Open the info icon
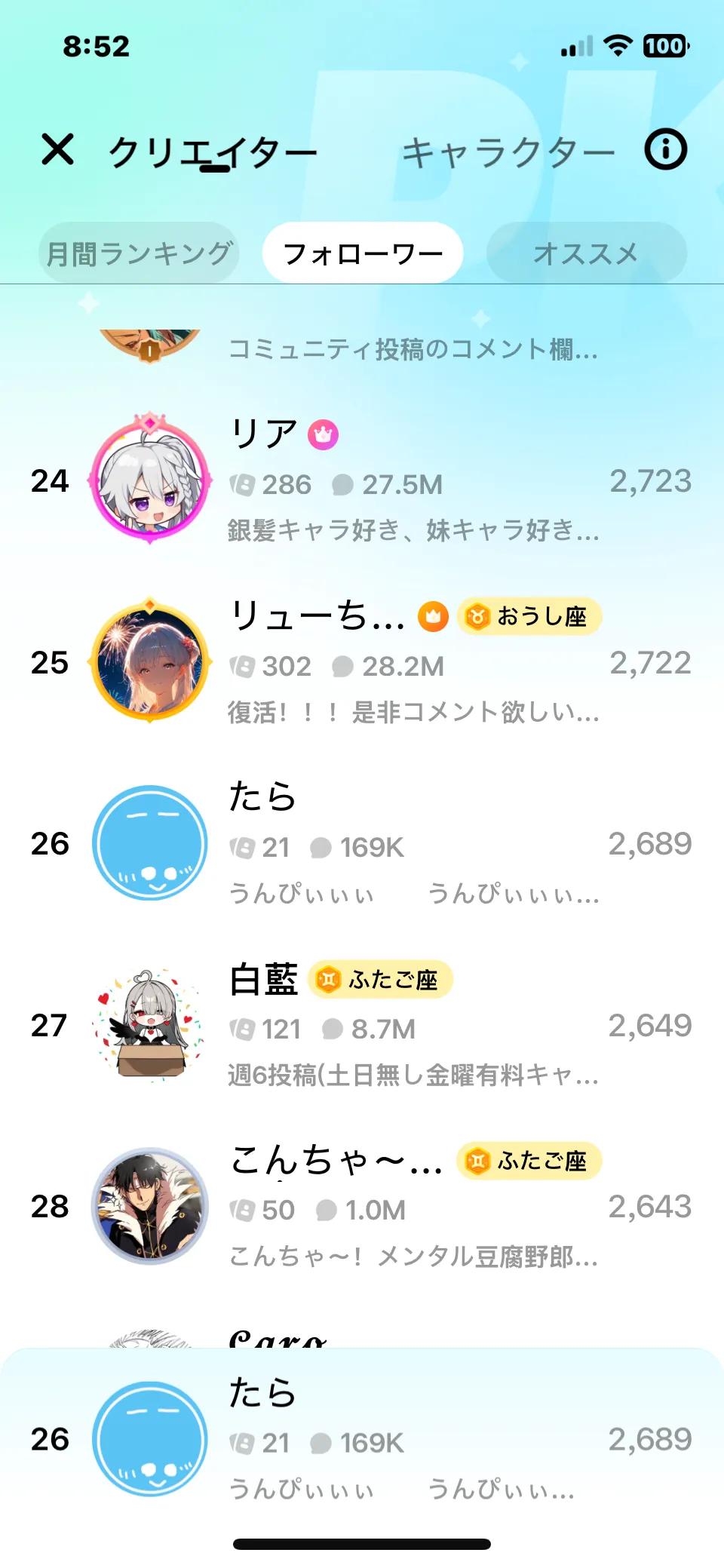This screenshot has width=724, height=1568. coord(665,149)
